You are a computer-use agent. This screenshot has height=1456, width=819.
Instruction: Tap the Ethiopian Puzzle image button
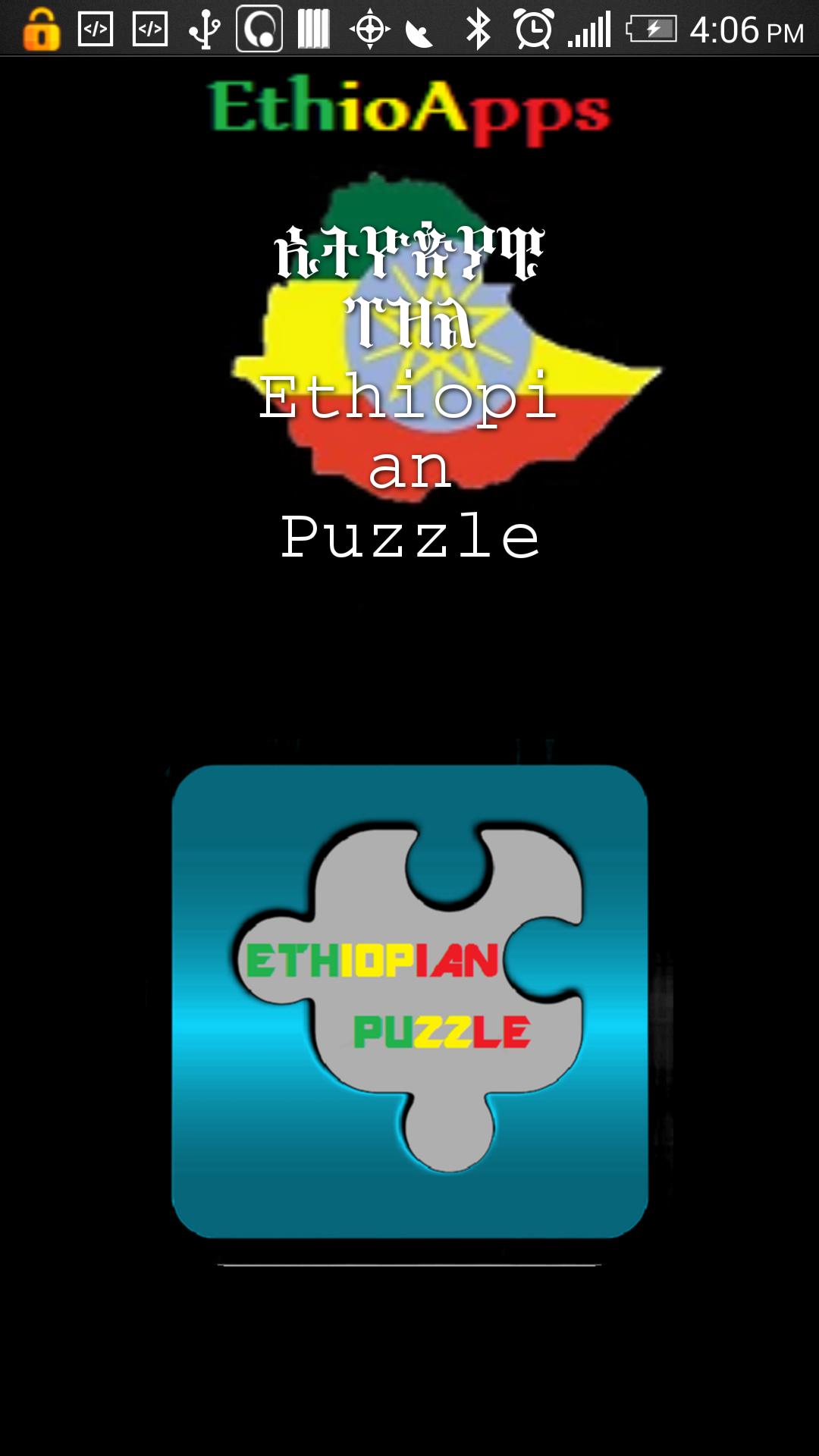[x=409, y=1001]
